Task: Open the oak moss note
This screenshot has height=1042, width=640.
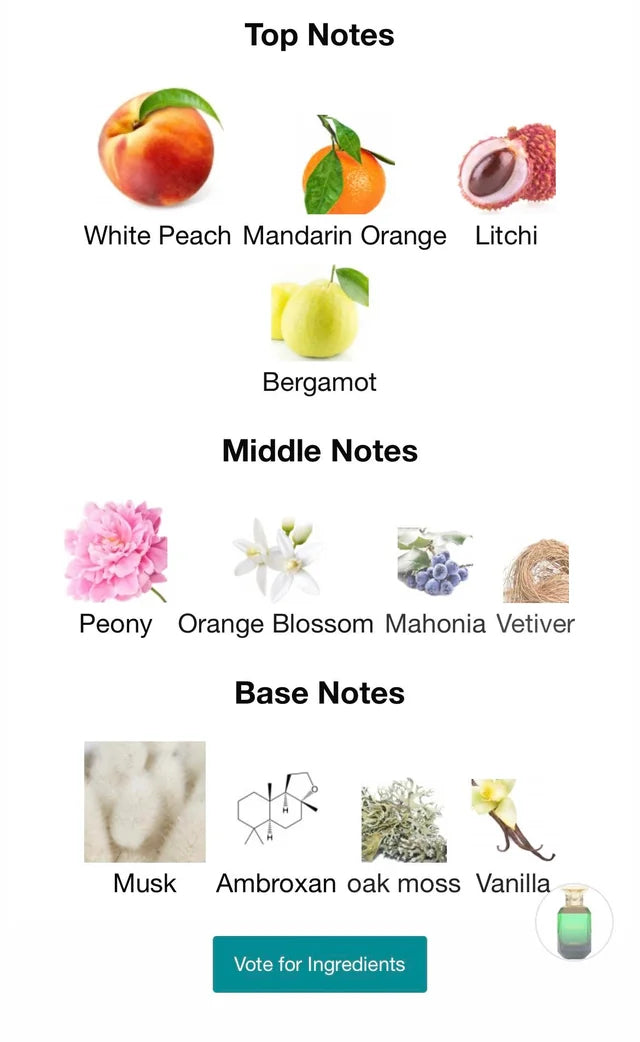Action: pyautogui.click(x=403, y=820)
